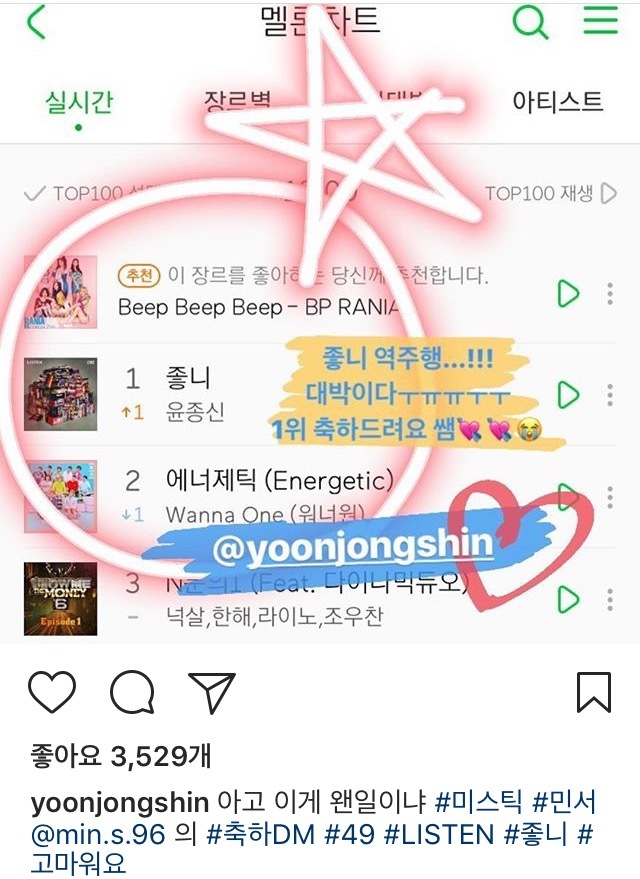Open the yoonjongshin profile from the caption
The image size is (640, 879).
point(119,803)
